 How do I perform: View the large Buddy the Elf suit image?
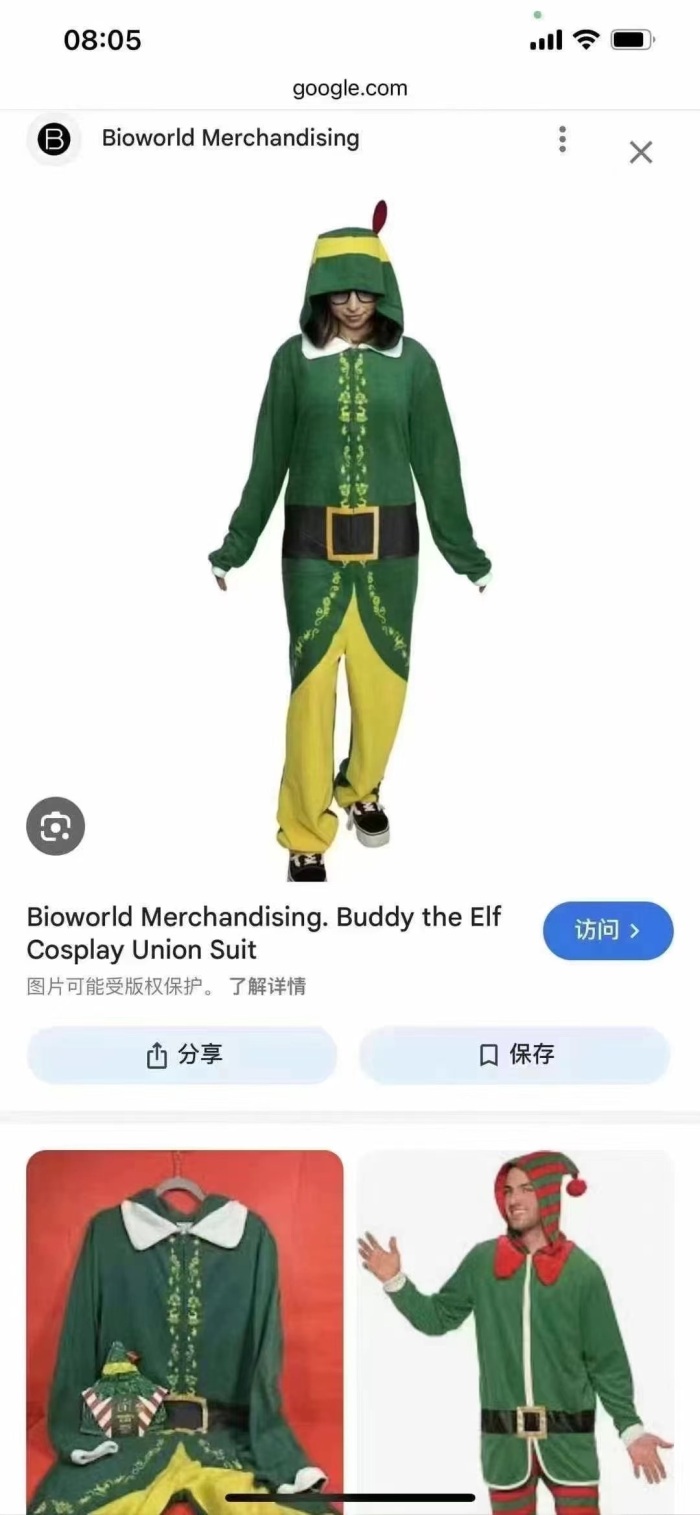click(350, 540)
